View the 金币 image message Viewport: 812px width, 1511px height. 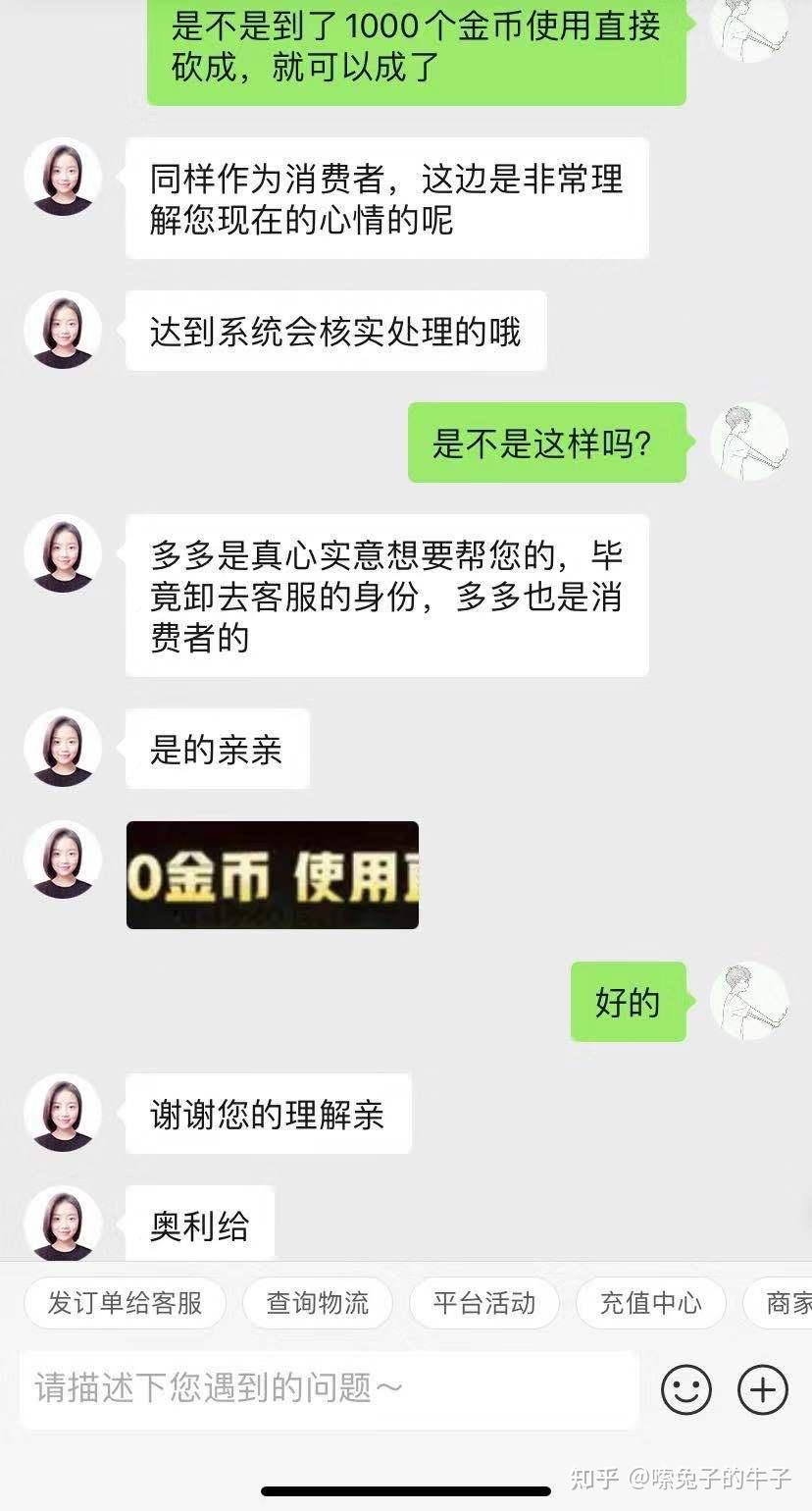coord(273,875)
